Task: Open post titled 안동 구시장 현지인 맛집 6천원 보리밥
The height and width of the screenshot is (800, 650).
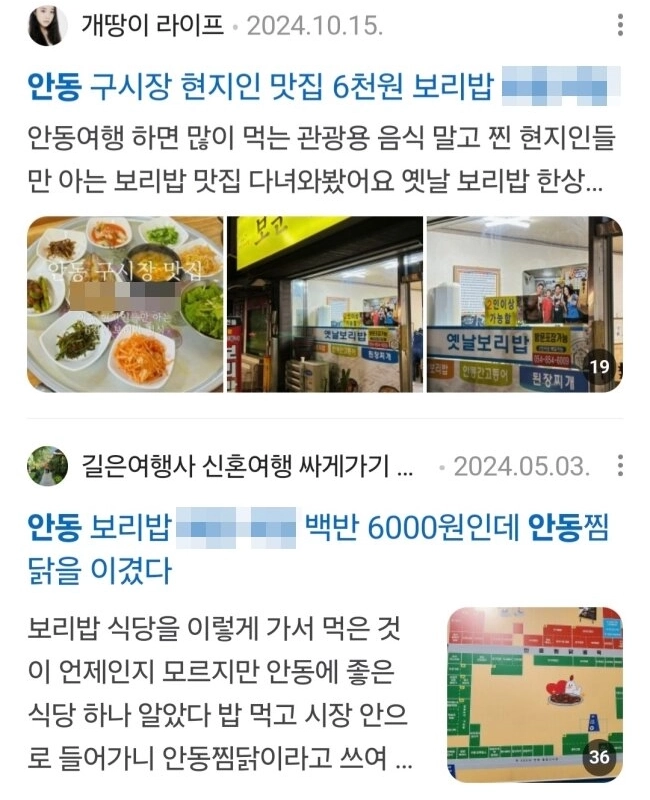Action: 260,88
